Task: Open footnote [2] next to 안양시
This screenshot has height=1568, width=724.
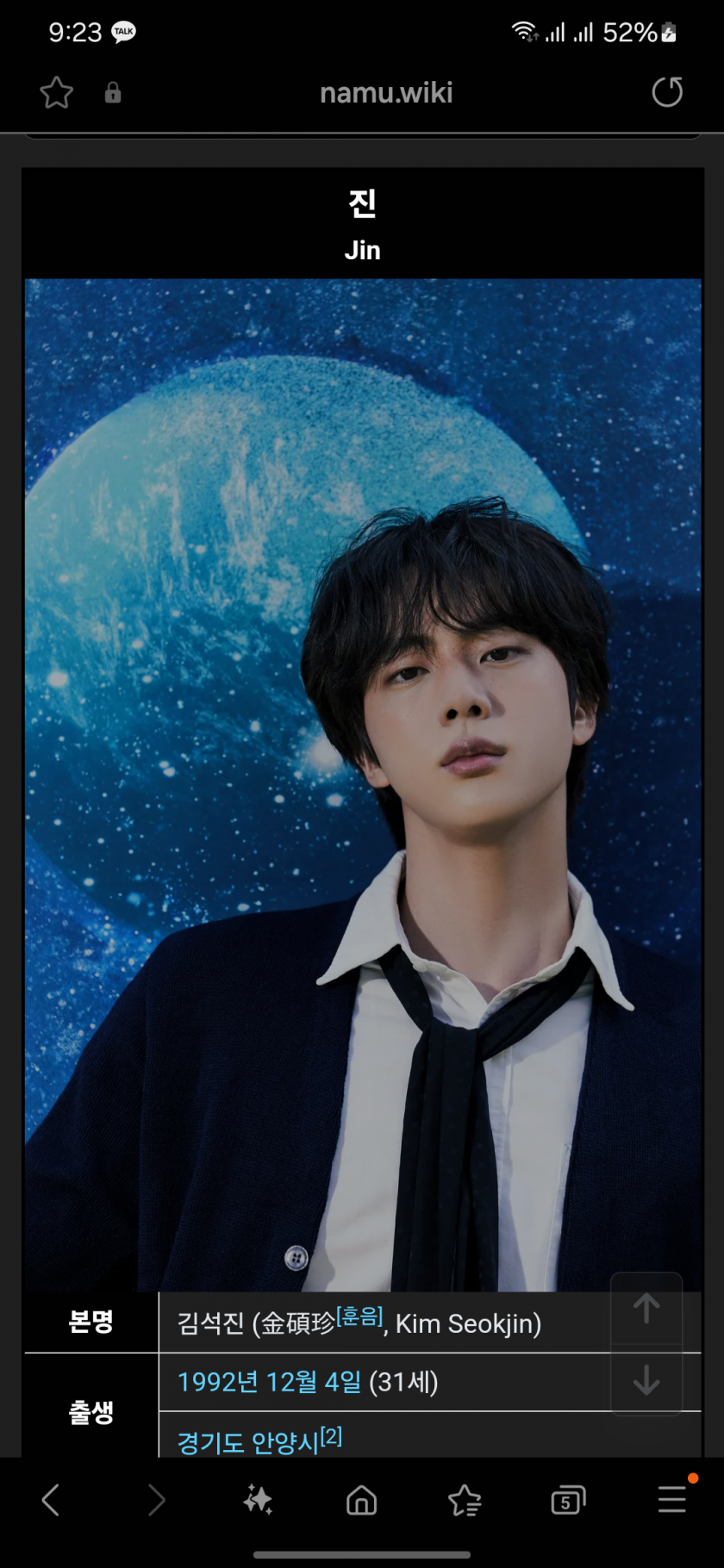Action: 332,1436
